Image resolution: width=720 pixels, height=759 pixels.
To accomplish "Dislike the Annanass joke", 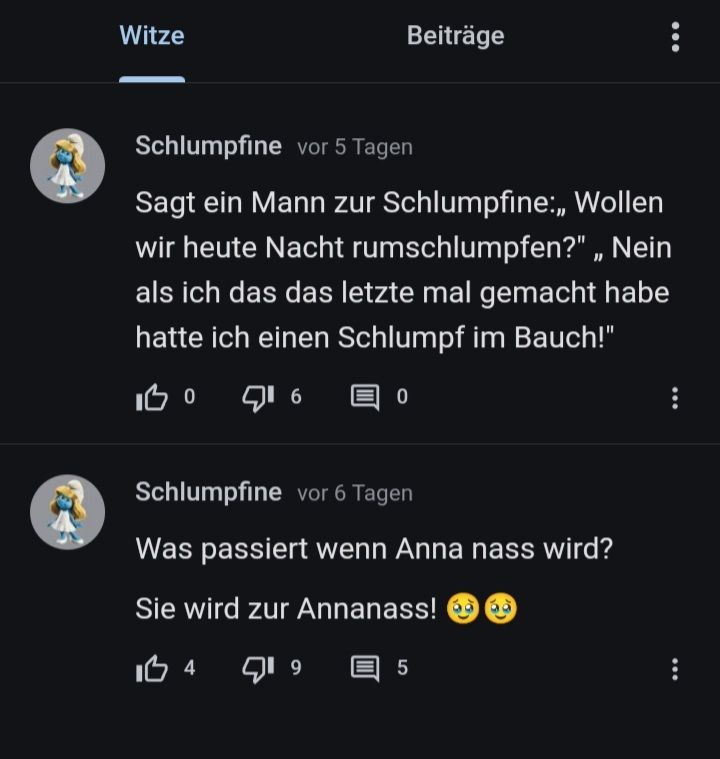I will 258,668.
